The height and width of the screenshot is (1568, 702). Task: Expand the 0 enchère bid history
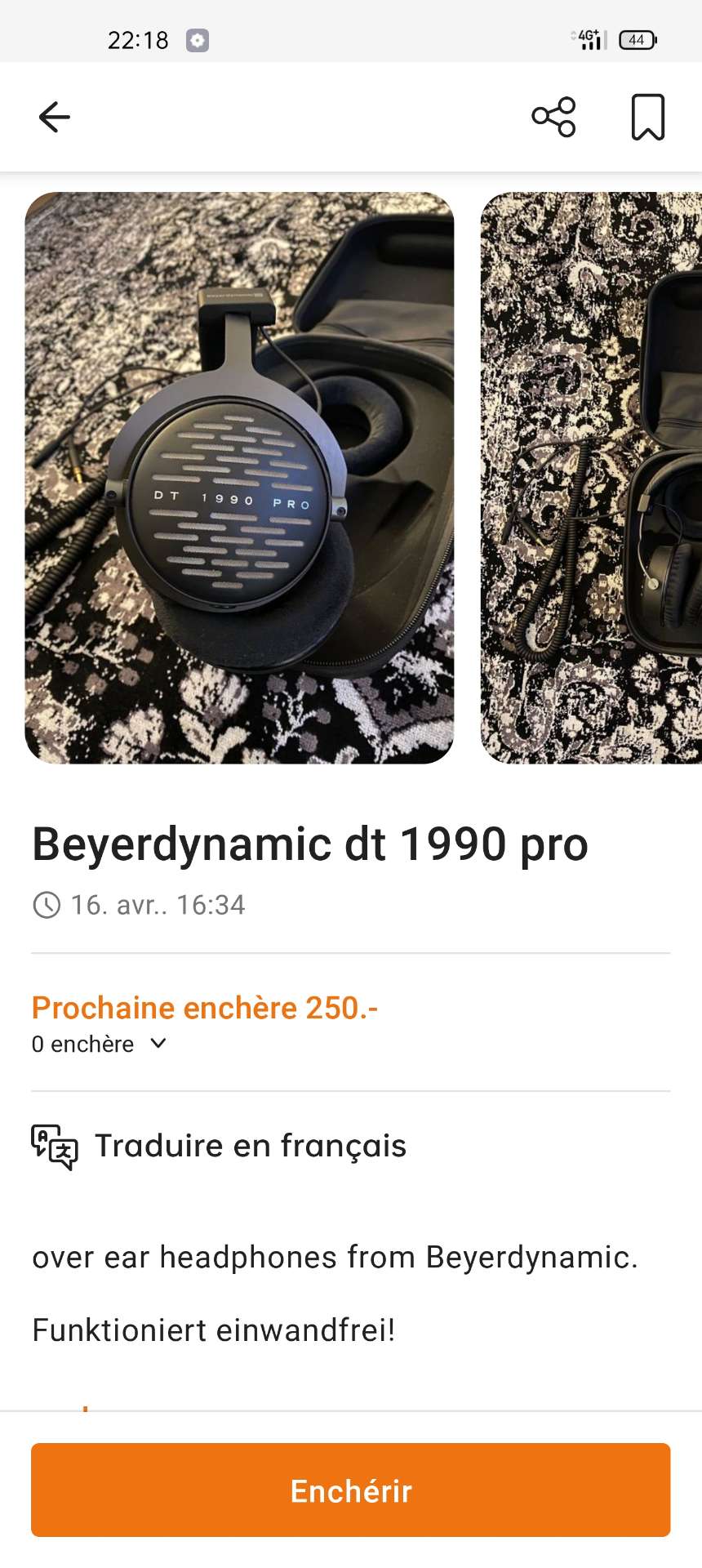[x=100, y=1045]
